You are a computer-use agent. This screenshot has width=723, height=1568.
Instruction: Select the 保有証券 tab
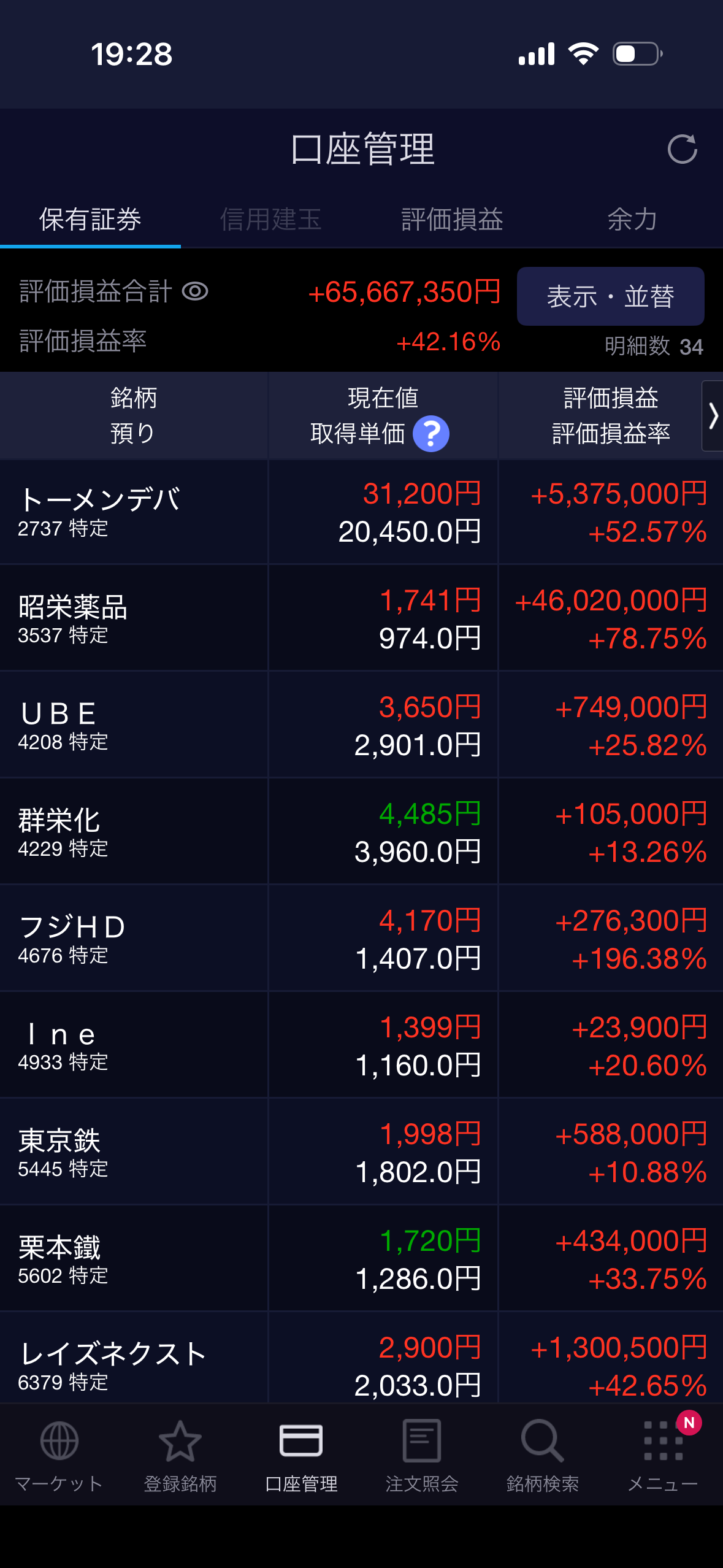(x=90, y=220)
